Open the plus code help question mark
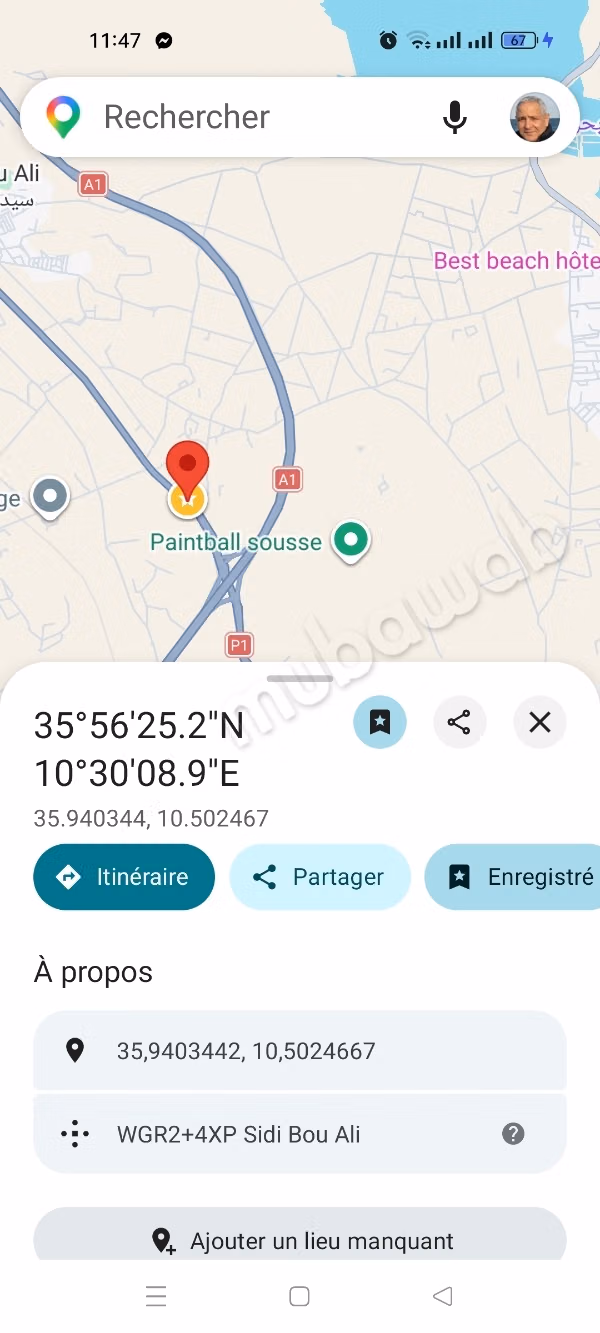Image resolution: width=600 pixels, height=1333 pixels. (x=513, y=1134)
